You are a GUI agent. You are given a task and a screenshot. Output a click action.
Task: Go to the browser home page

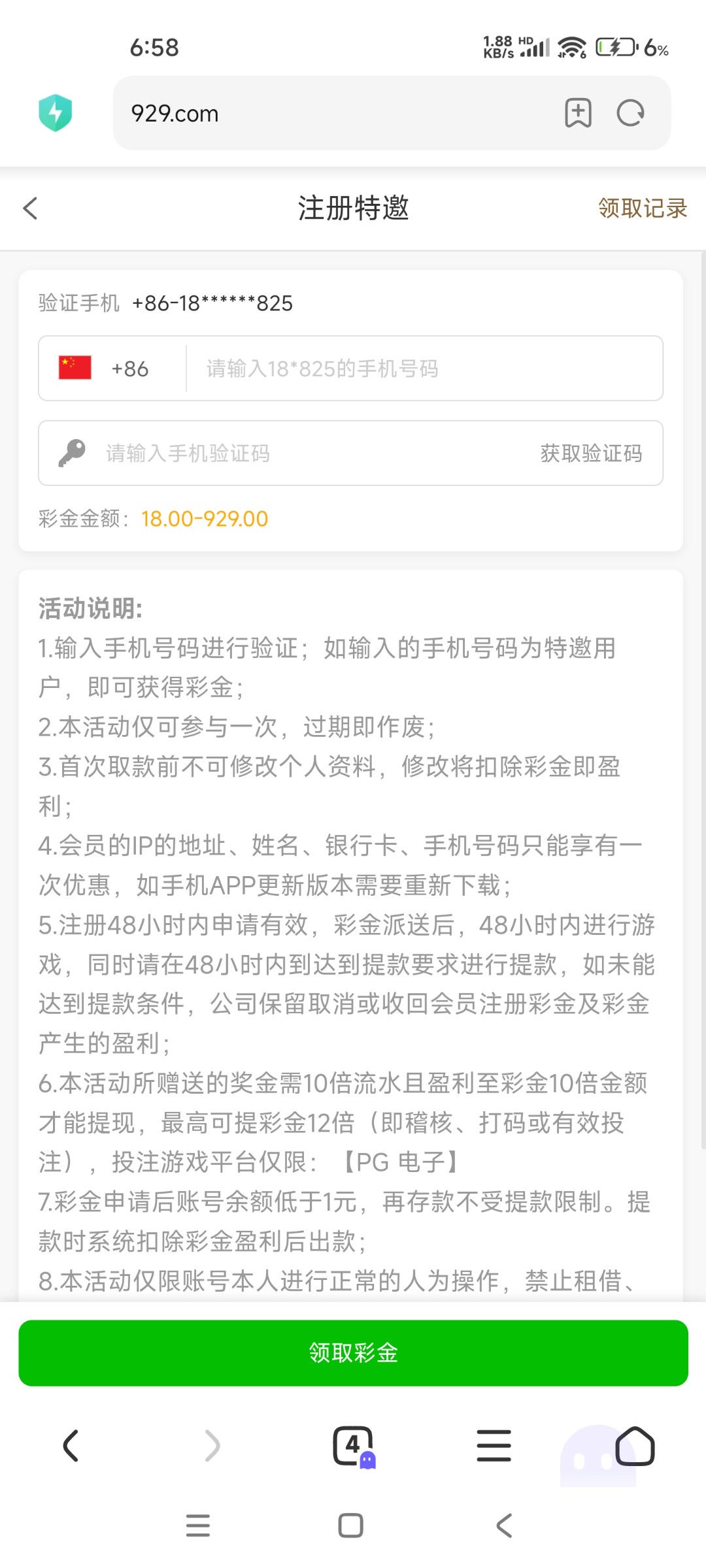(x=634, y=1445)
